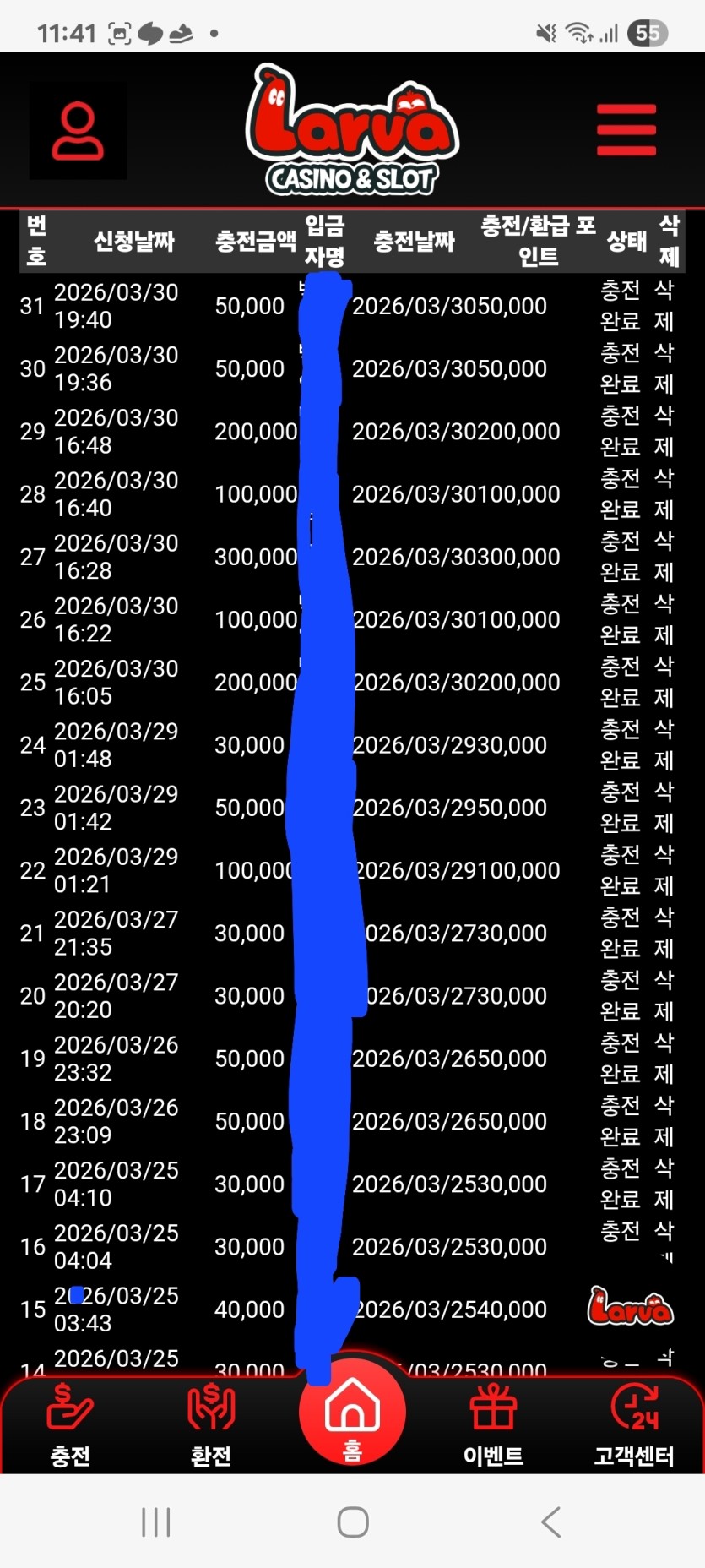Open the red hamburger menu
The height and width of the screenshot is (1568, 705).
626,130
